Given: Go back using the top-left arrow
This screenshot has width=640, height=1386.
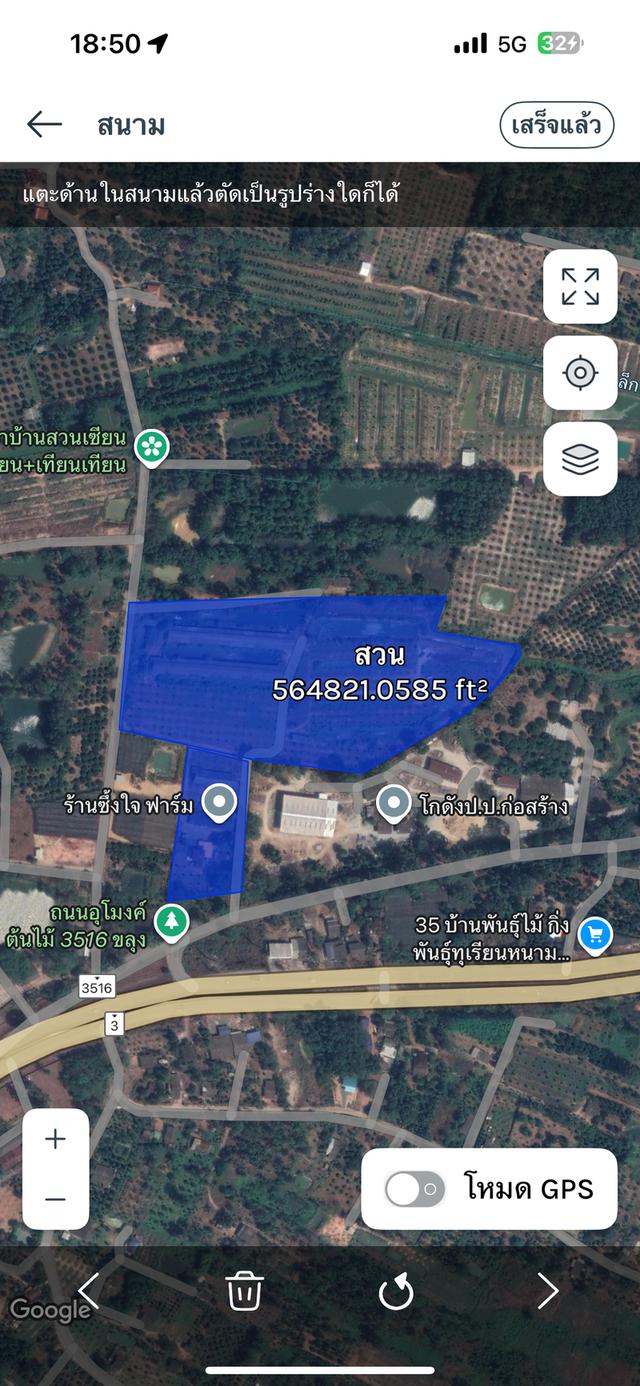Looking at the screenshot, I should [x=44, y=124].
